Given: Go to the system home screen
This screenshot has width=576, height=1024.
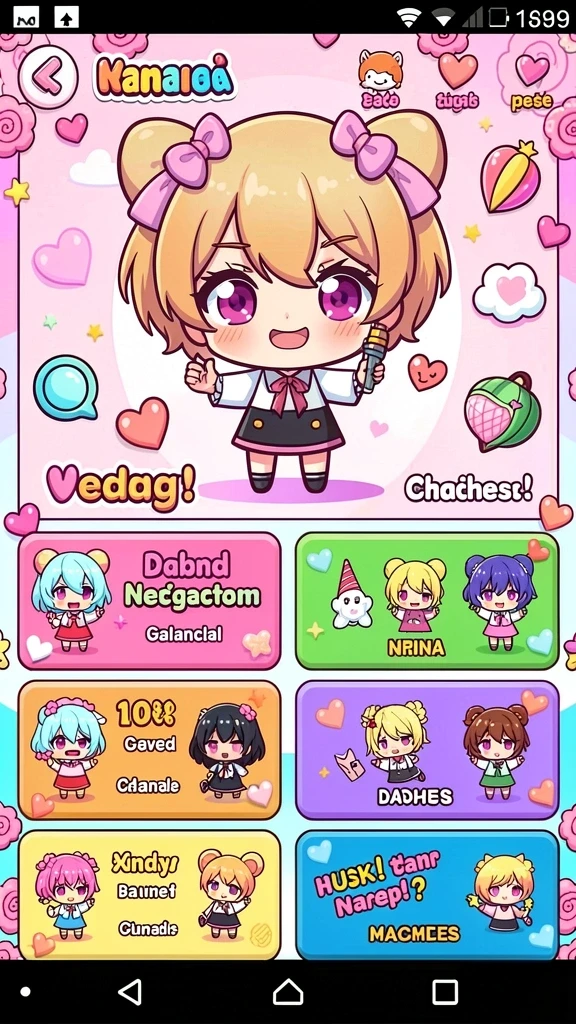Looking at the screenshot, I should [288, 992].
